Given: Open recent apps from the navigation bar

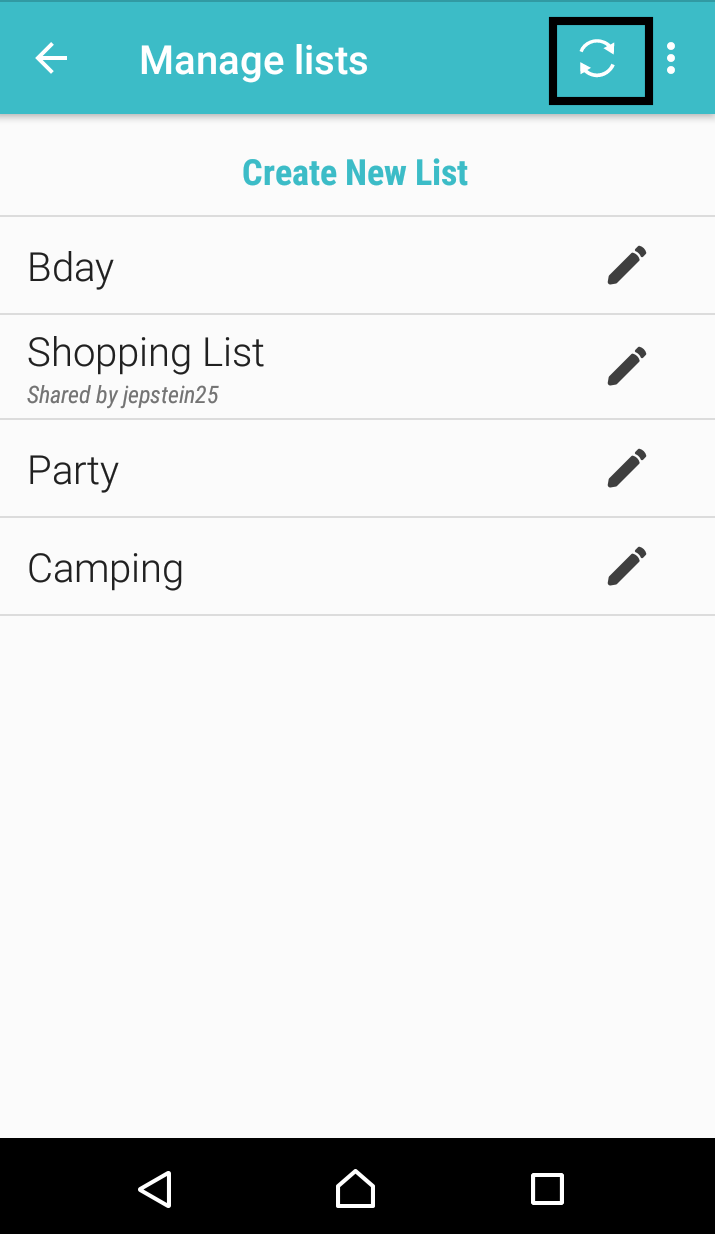Looking at the screenshot, I should 547,1188.
